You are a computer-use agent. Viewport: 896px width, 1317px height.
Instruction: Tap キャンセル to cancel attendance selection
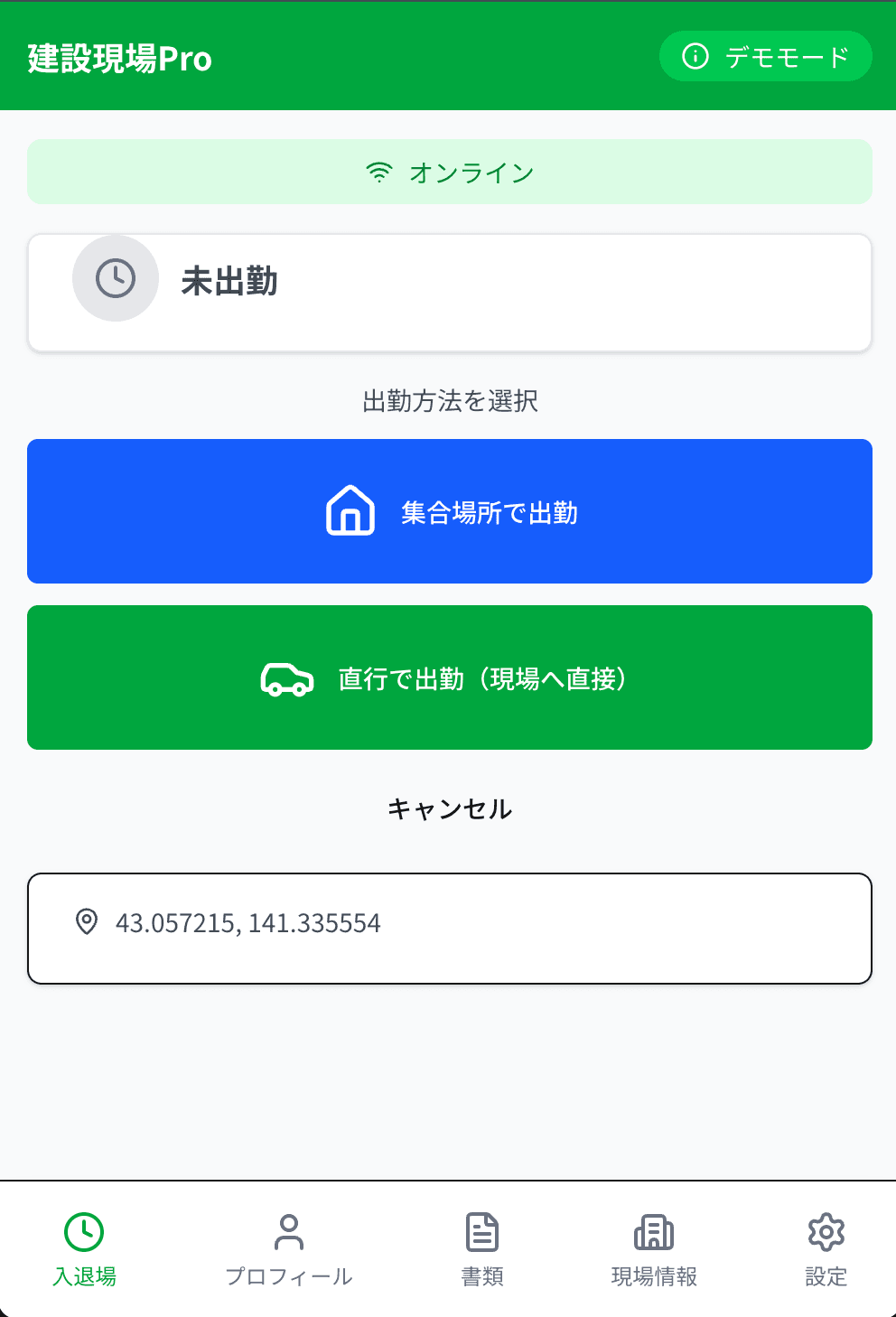448,809
